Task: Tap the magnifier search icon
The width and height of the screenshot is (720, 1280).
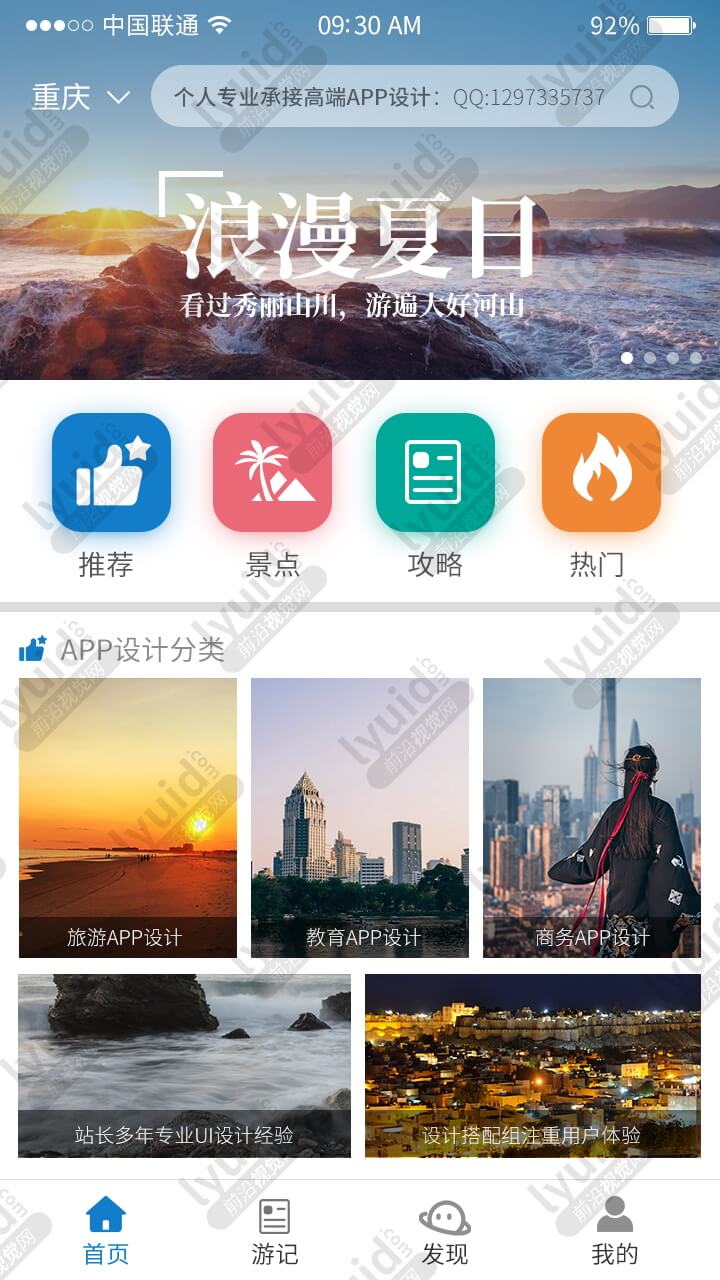Action: pos(642,97)
